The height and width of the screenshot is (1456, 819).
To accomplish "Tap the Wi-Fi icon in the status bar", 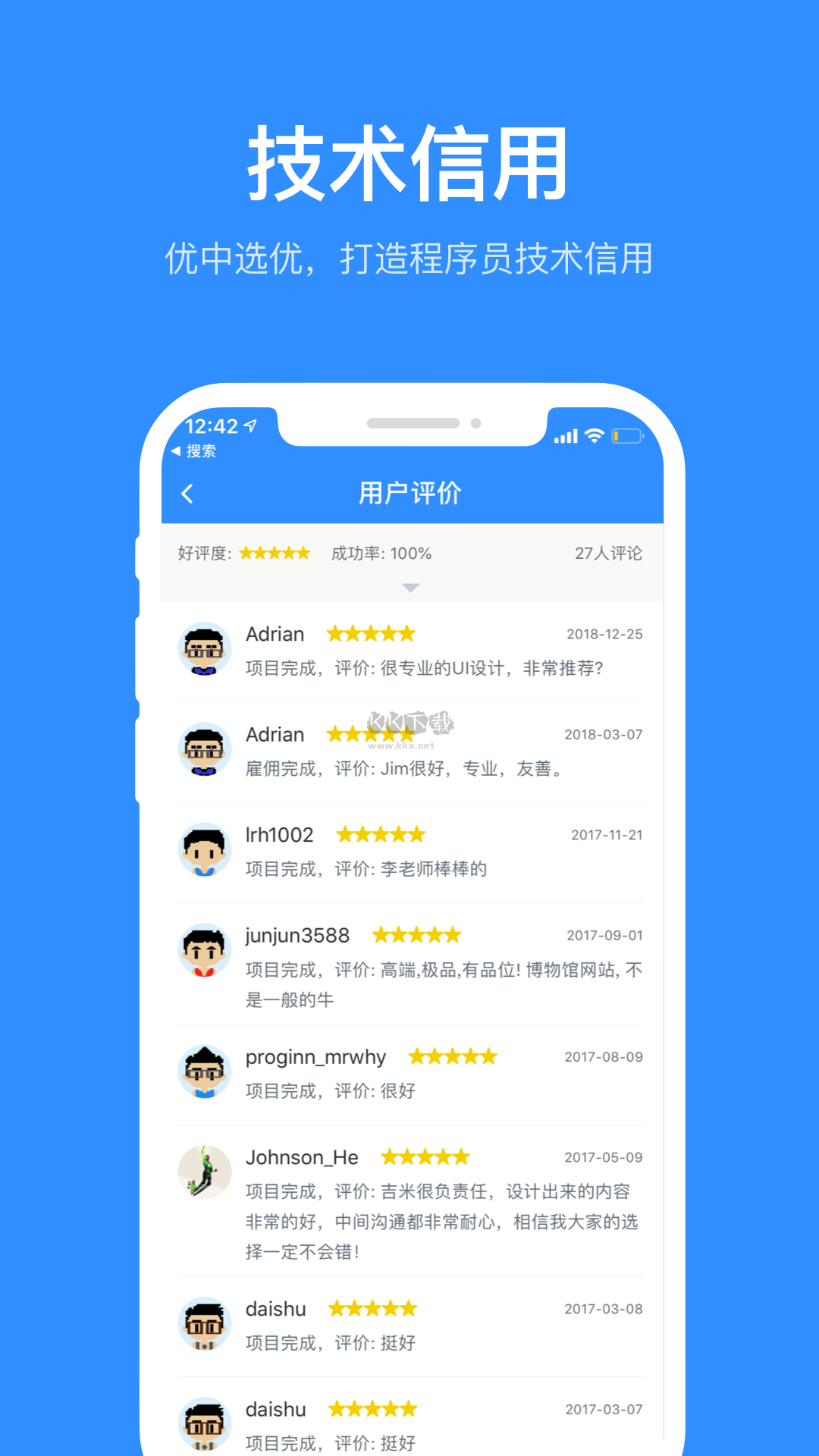I will (593, 435).
